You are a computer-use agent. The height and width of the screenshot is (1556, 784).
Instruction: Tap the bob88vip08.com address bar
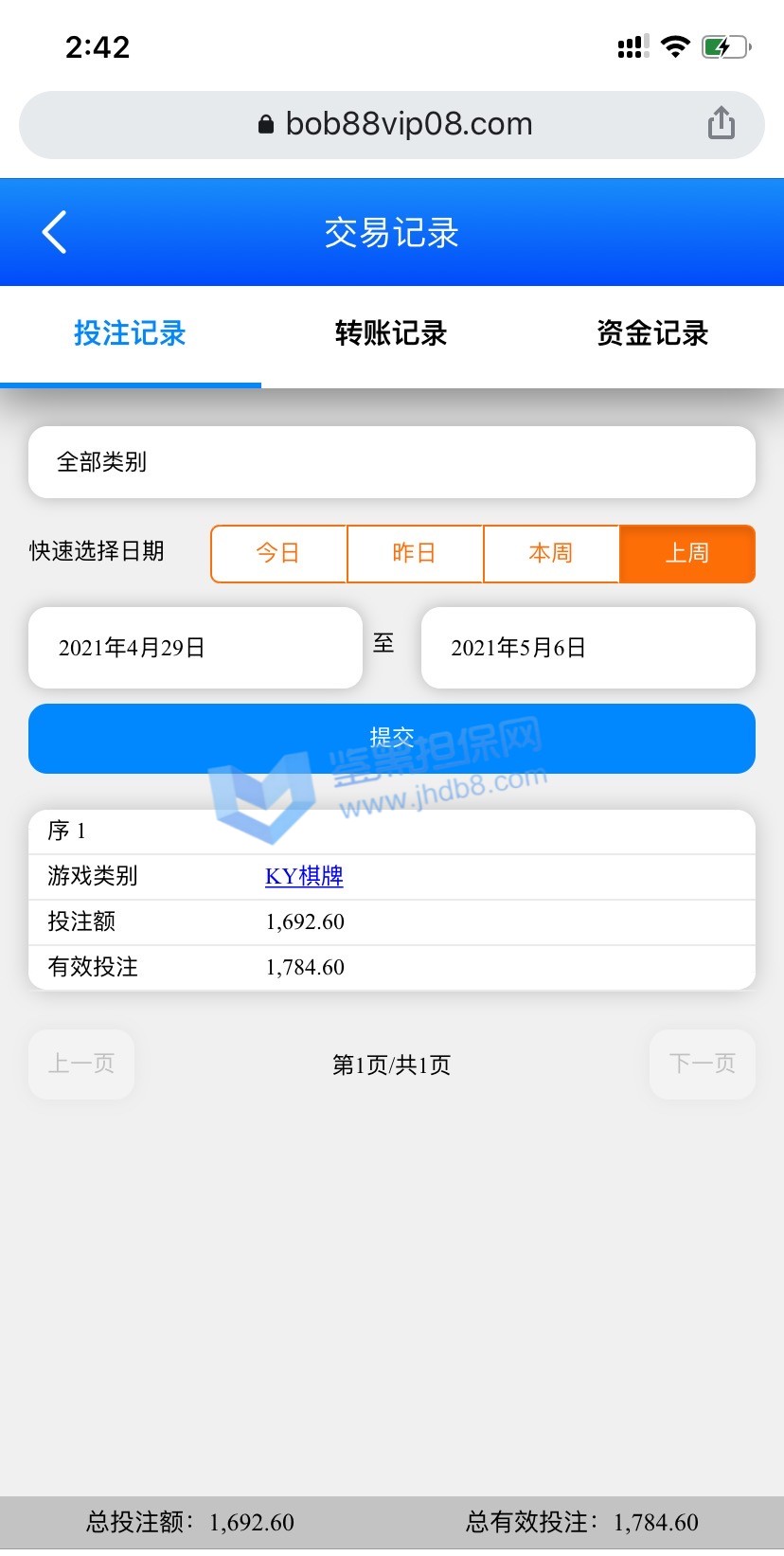click(393, 124)
